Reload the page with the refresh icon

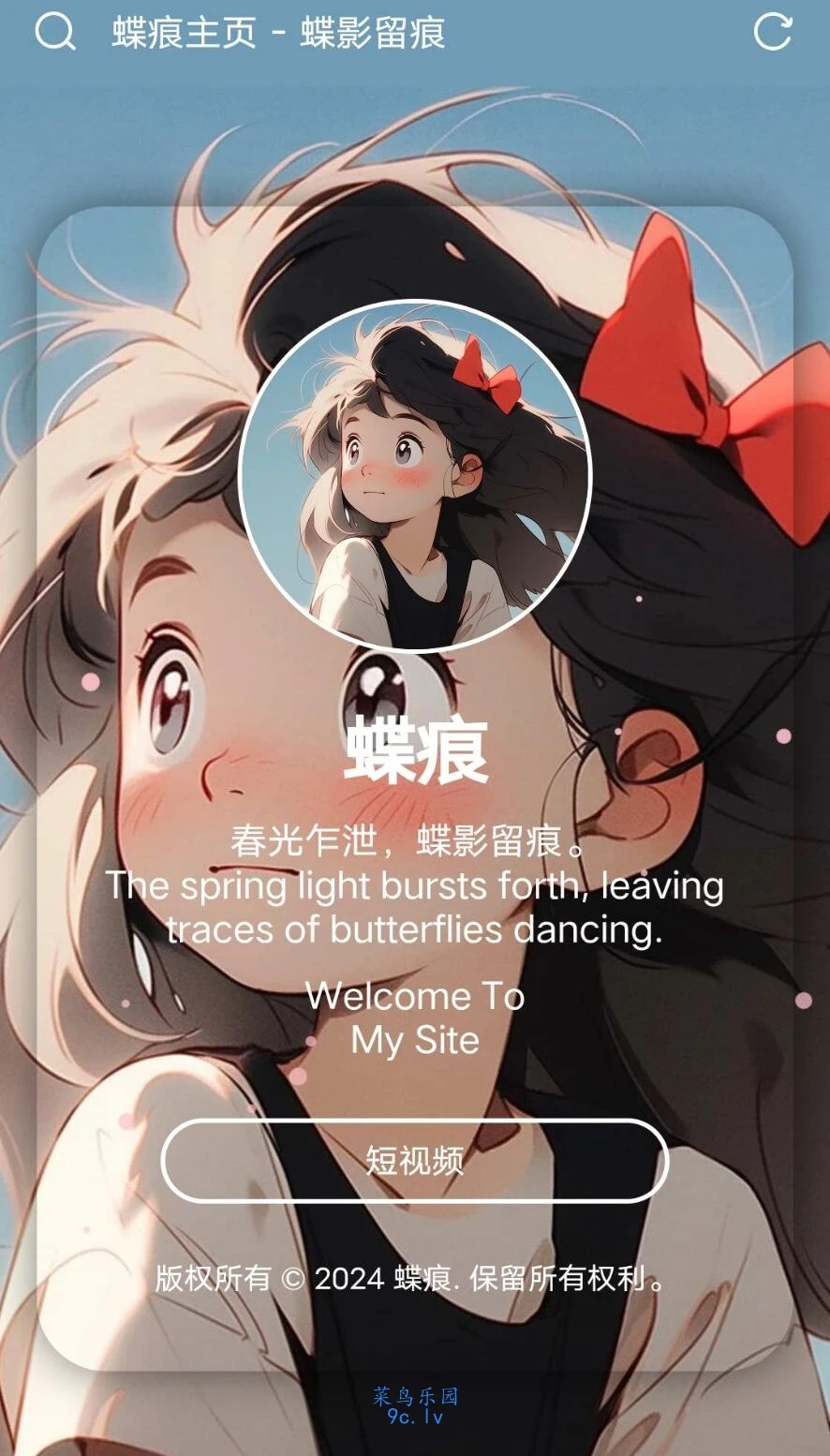773,32
